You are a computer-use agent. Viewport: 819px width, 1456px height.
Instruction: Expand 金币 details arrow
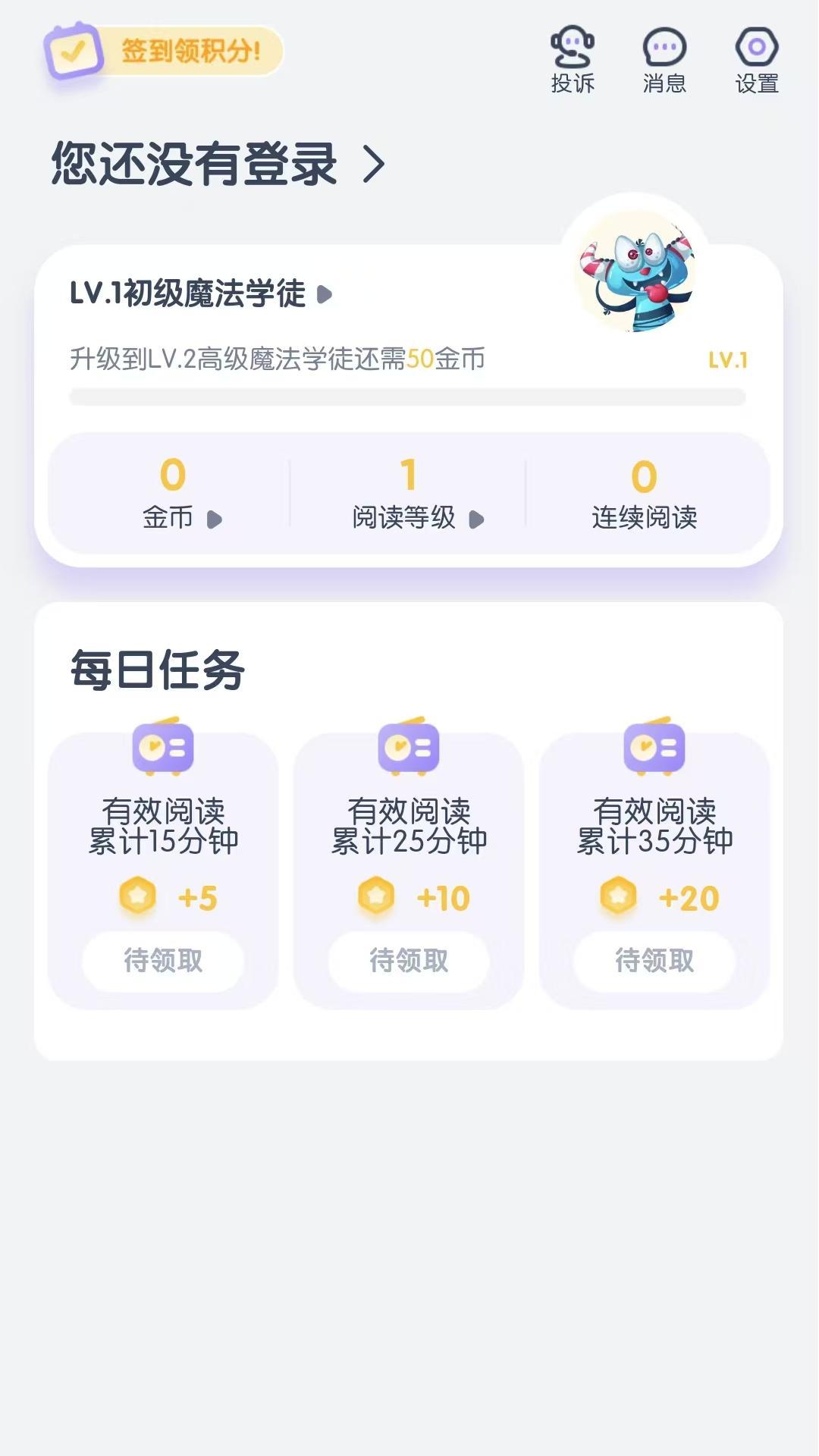pos(216,520)
